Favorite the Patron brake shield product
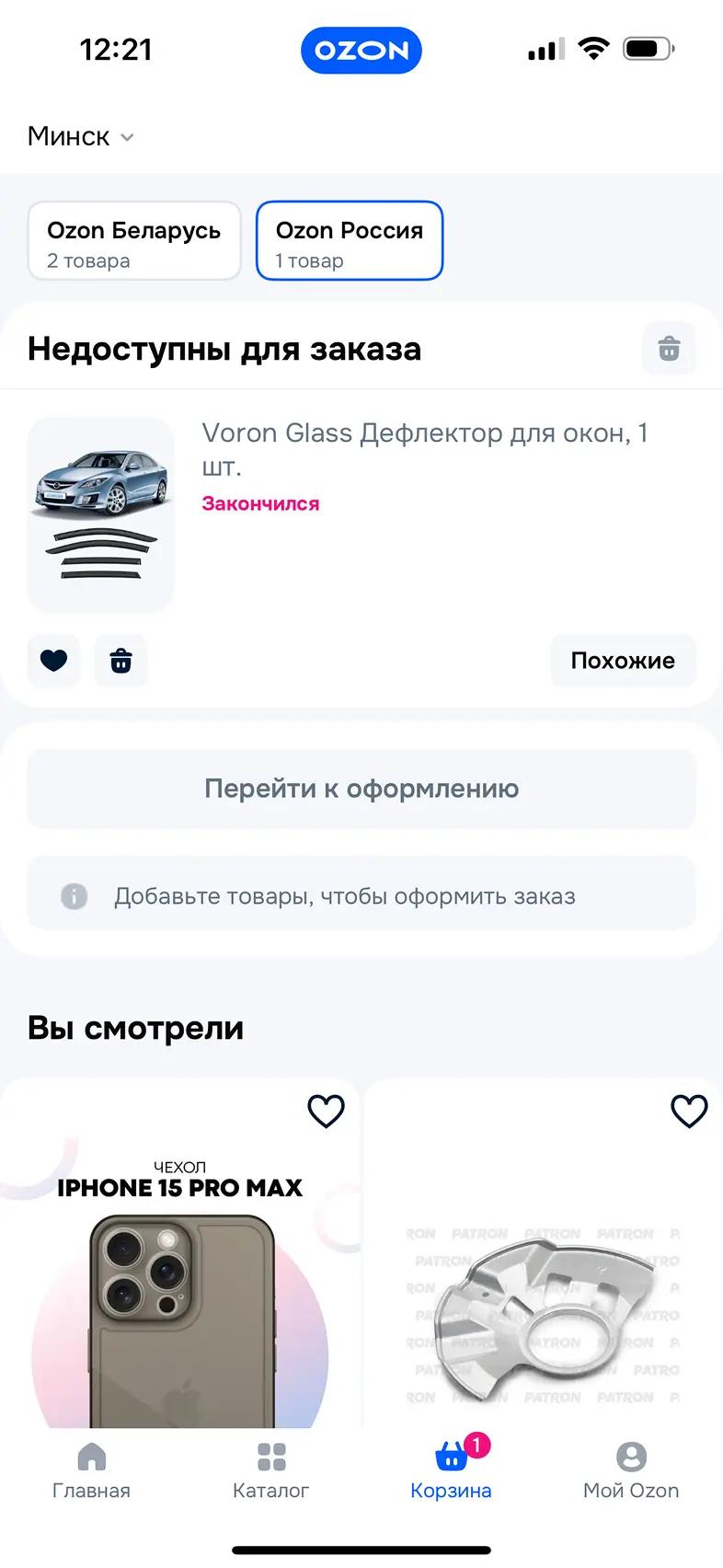This screenshot has height=1568, width=723. click(x=689, y=1112)
